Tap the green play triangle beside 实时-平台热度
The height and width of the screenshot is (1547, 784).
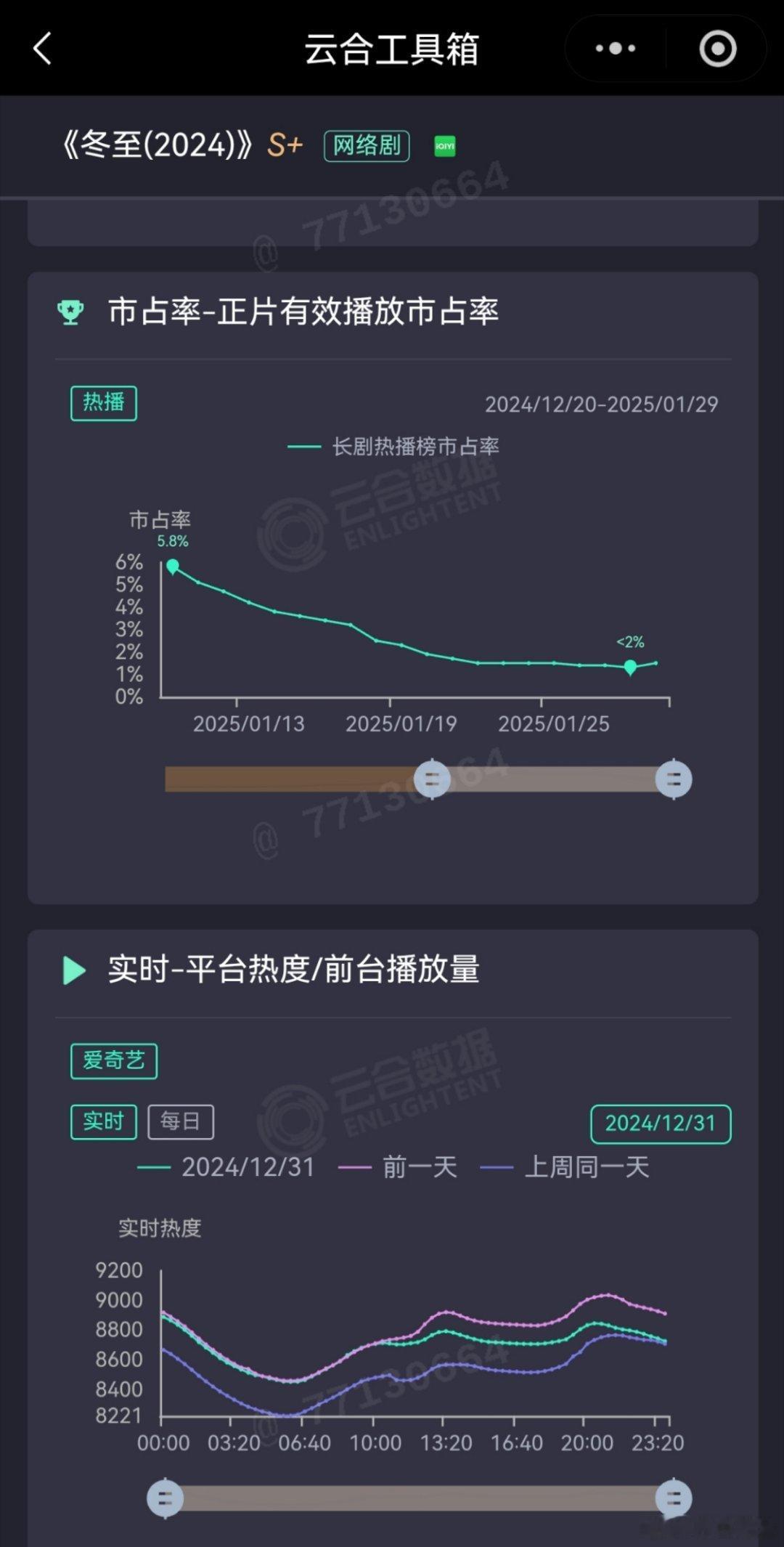[71, 969]
